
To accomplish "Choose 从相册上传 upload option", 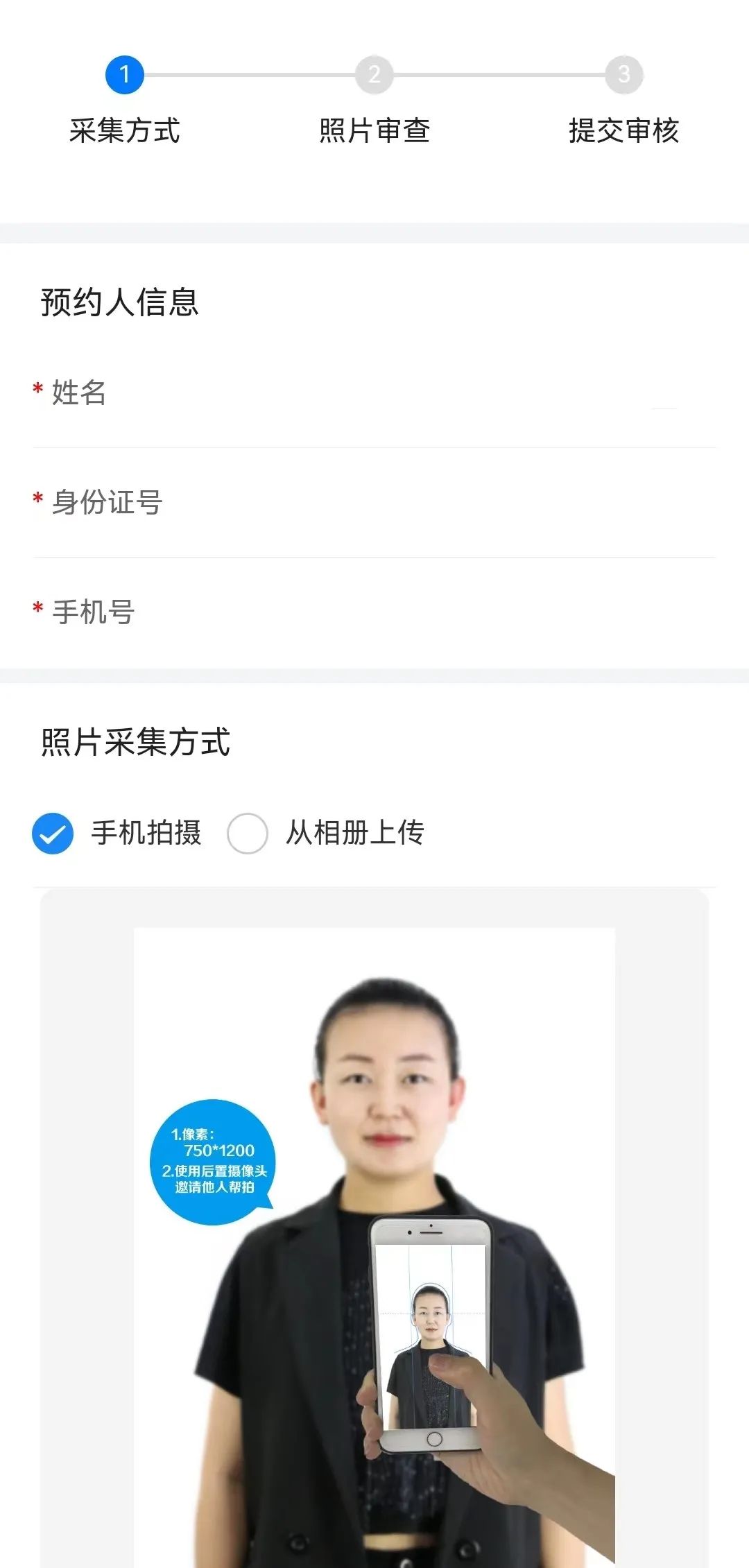I will 248,833.
